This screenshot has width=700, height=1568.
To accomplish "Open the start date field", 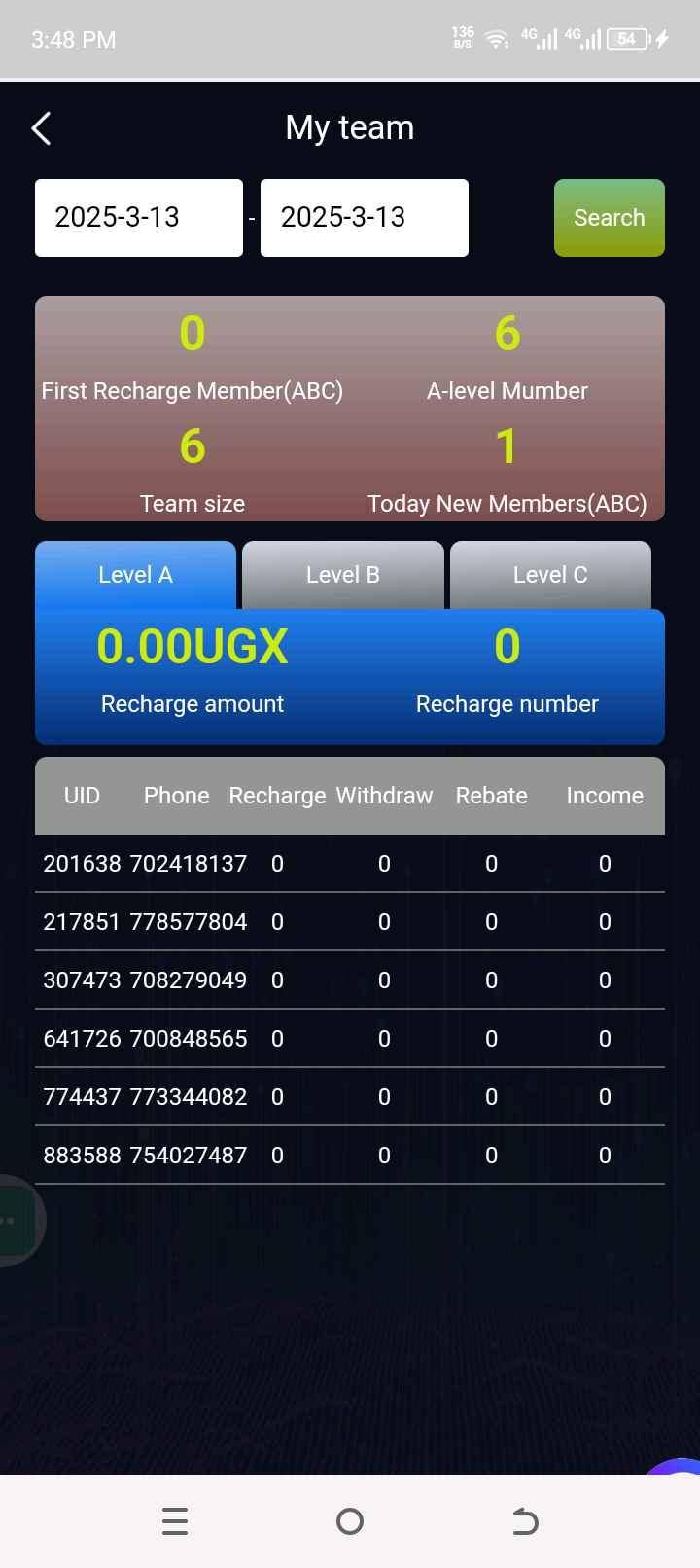I will coord(139,218).
